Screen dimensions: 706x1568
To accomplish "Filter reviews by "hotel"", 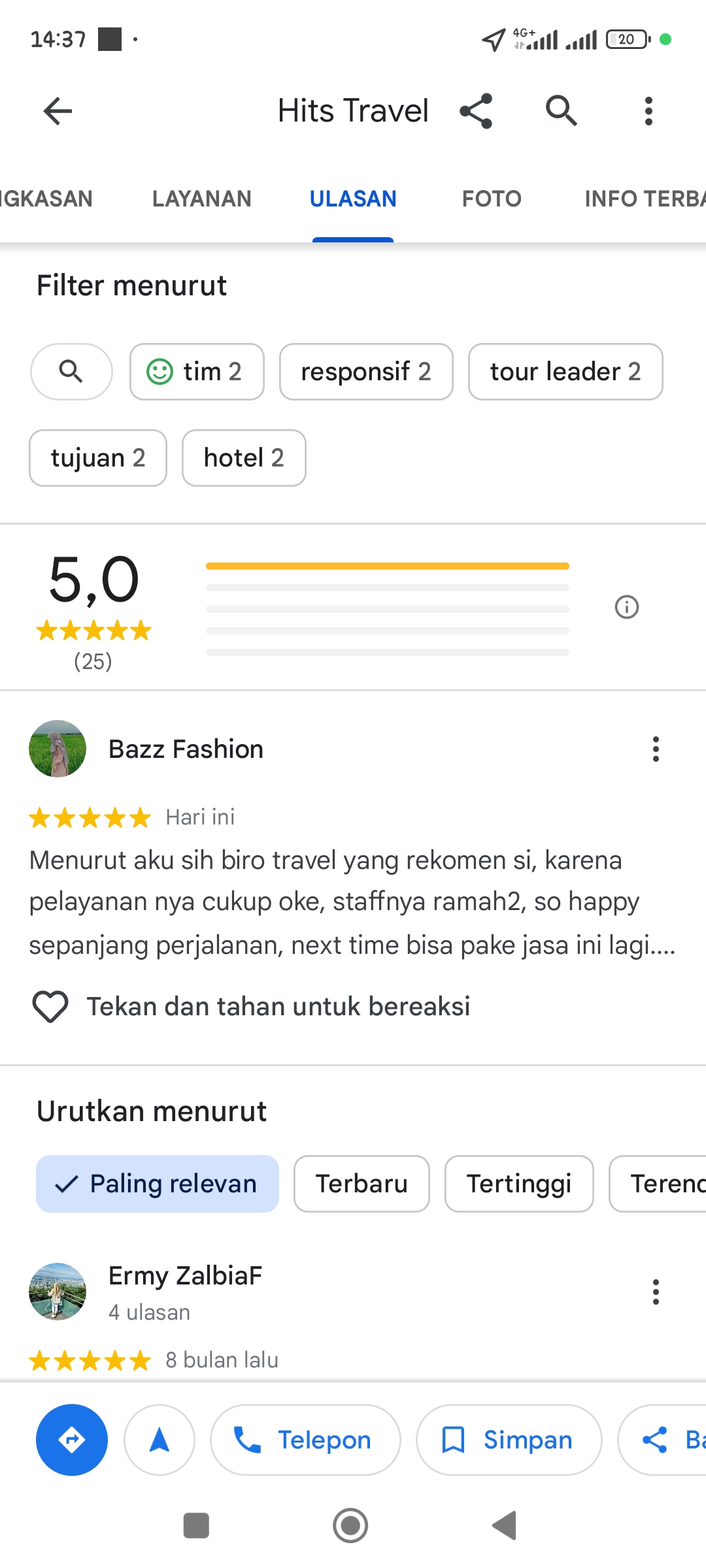I will click(244, 458).
